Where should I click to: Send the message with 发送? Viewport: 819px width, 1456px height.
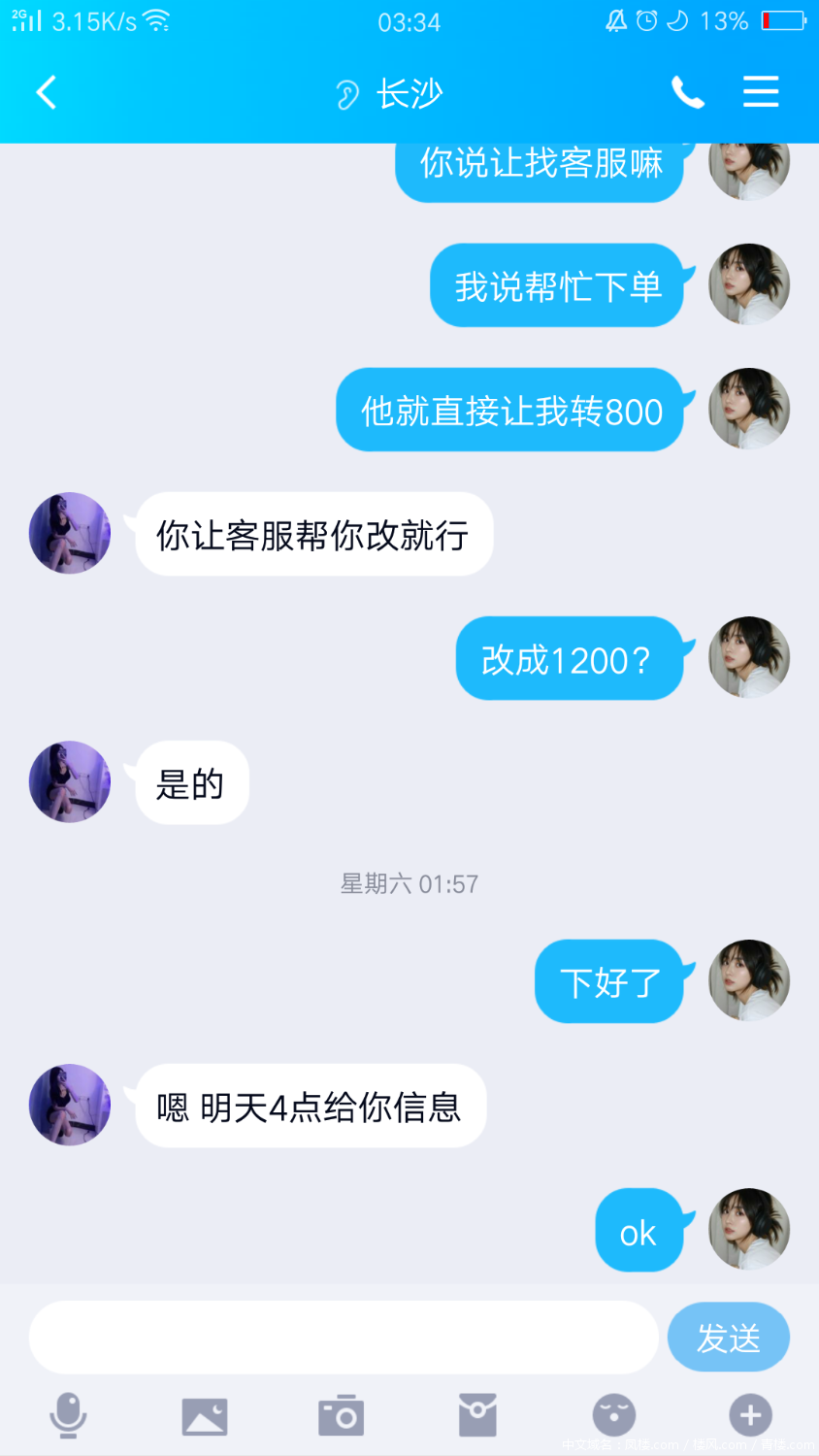[728, 1338]
